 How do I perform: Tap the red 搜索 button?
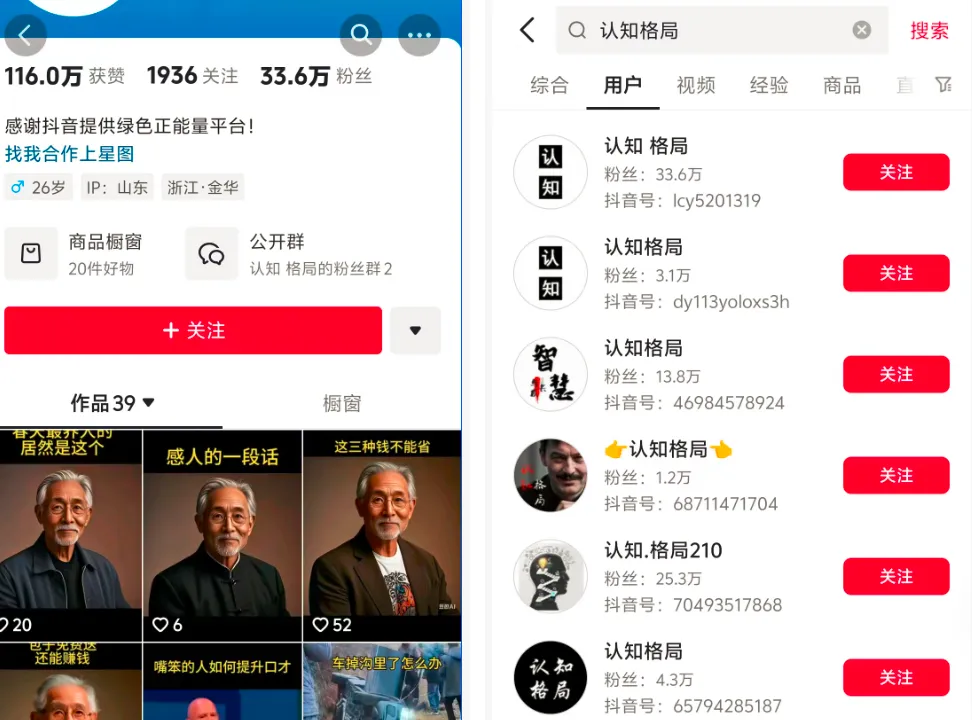click(929, 31)
